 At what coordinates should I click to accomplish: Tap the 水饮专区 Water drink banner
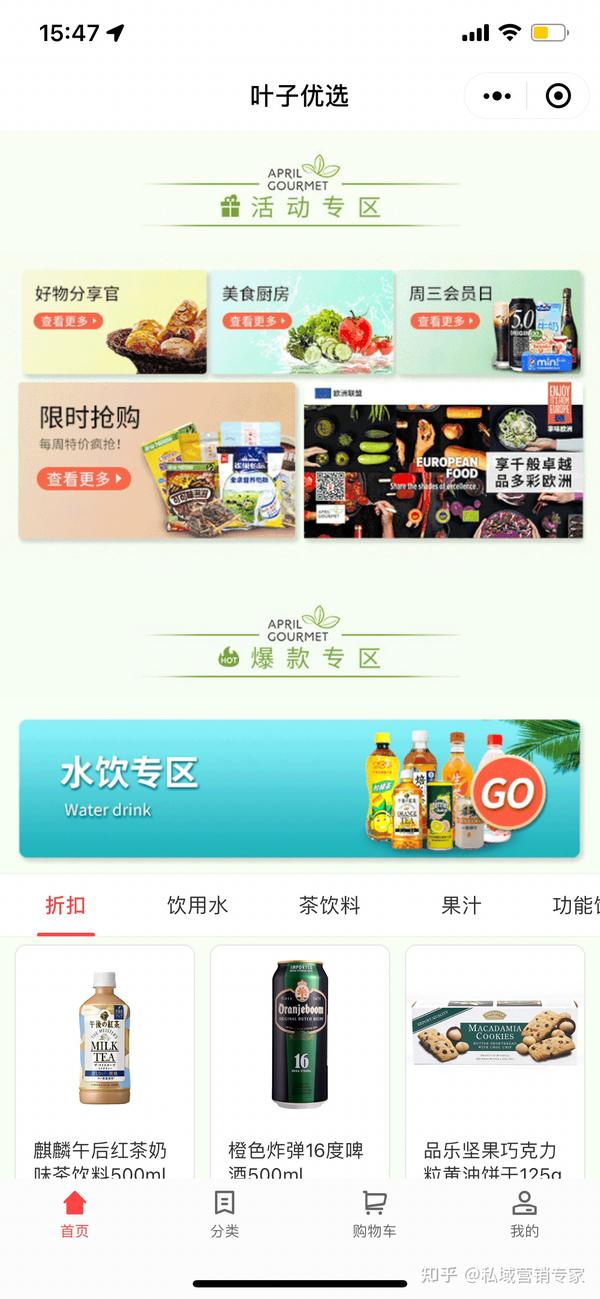300,789
